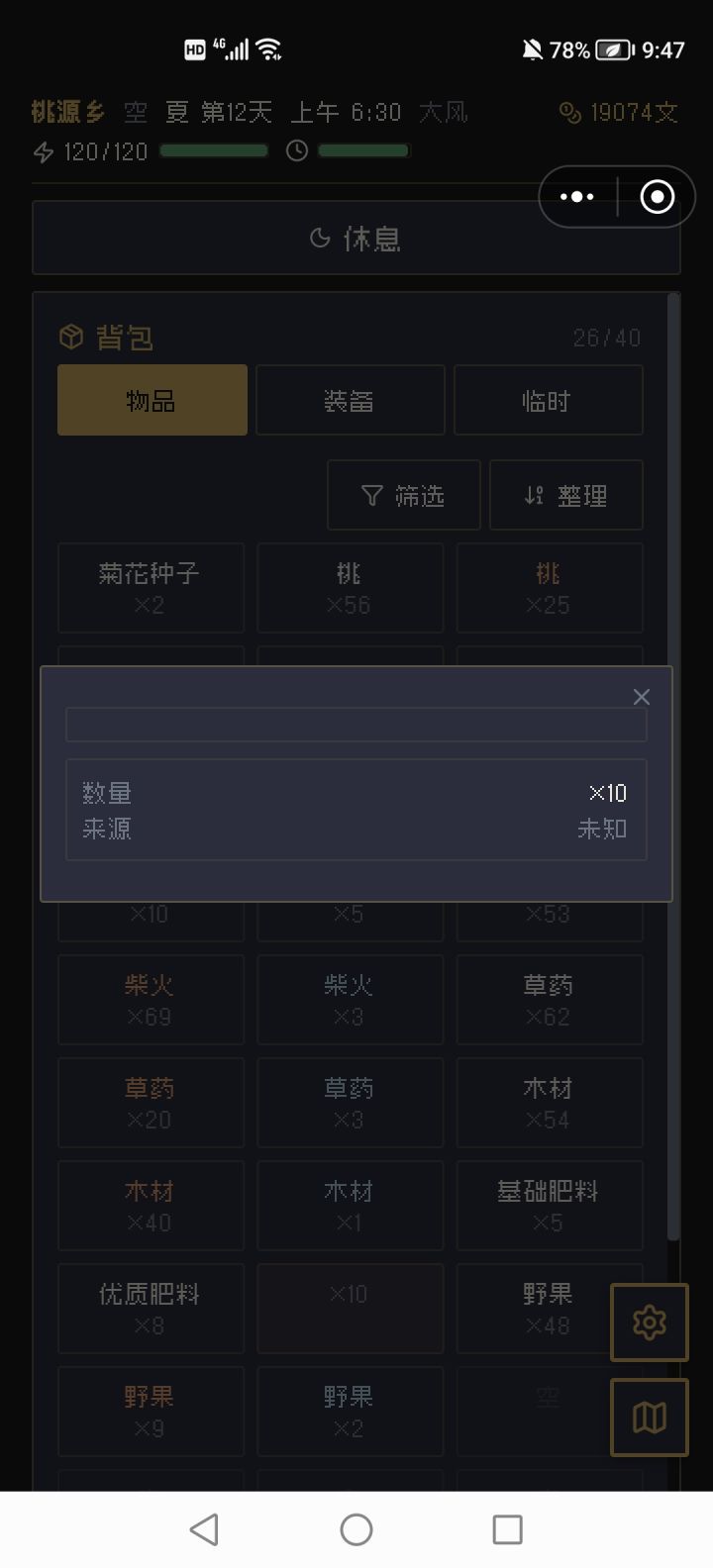Screen dimensions: 713x1568
Task: Tap the Android back navigation arrow
Action: [204, 1528]
